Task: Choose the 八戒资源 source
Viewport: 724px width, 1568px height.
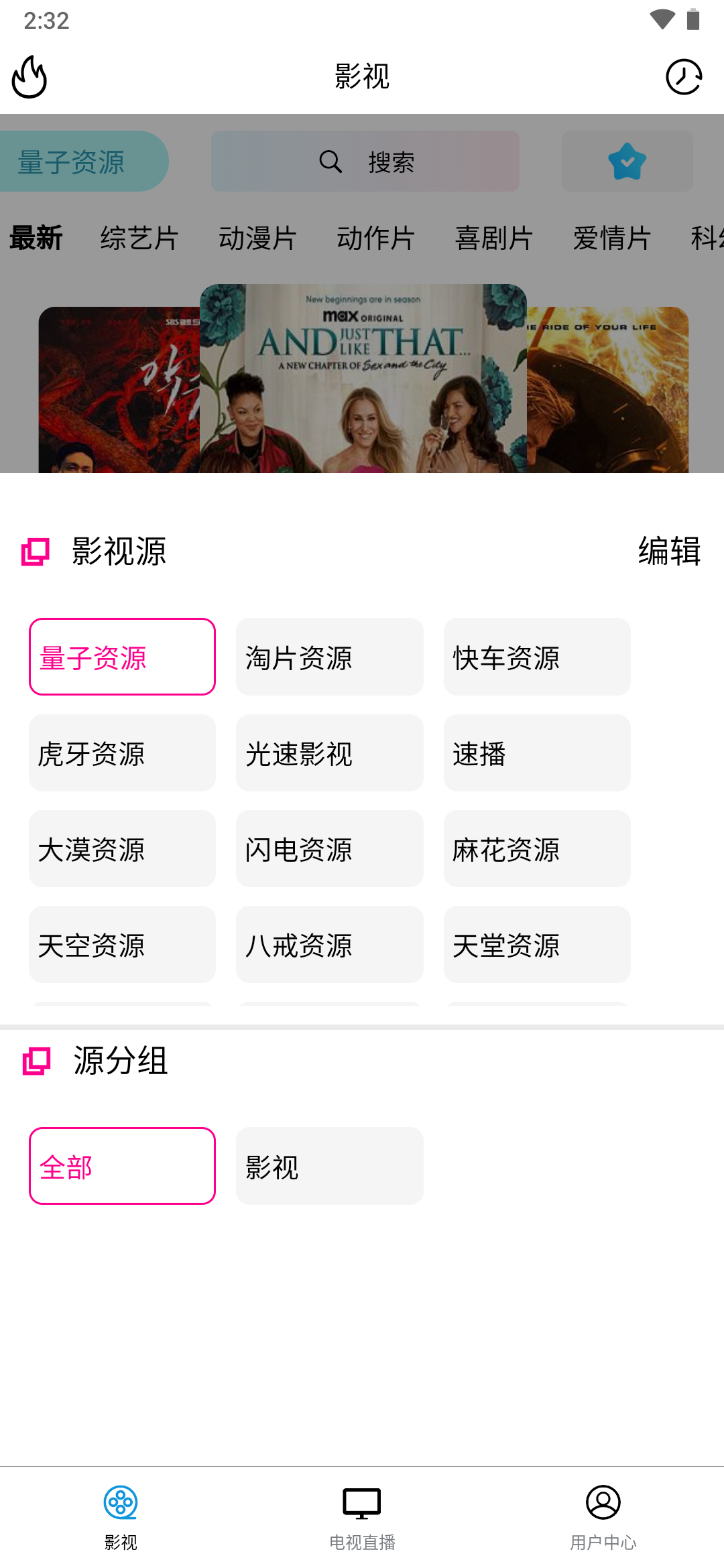Action: (x=329, y=944)
